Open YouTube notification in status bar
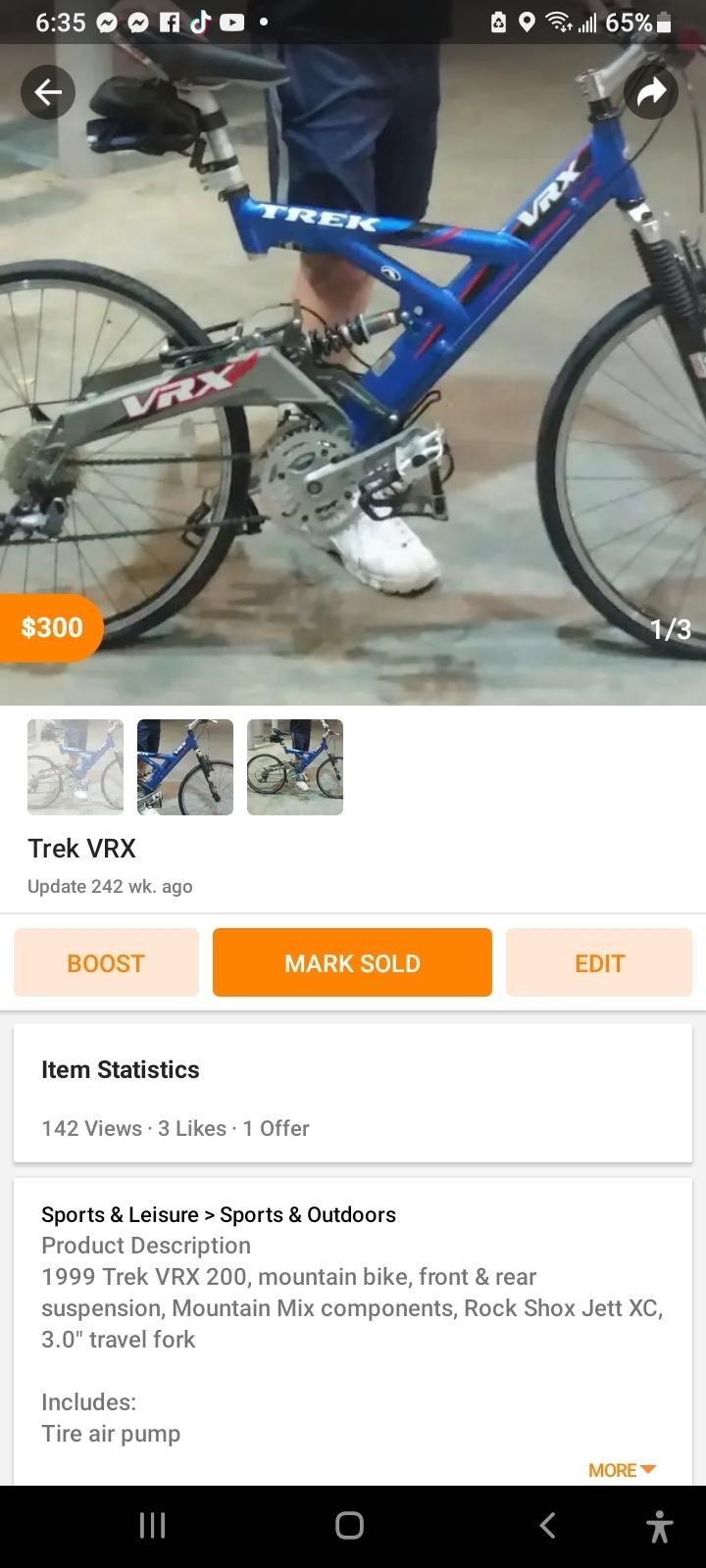 click(x=232, y=22)
